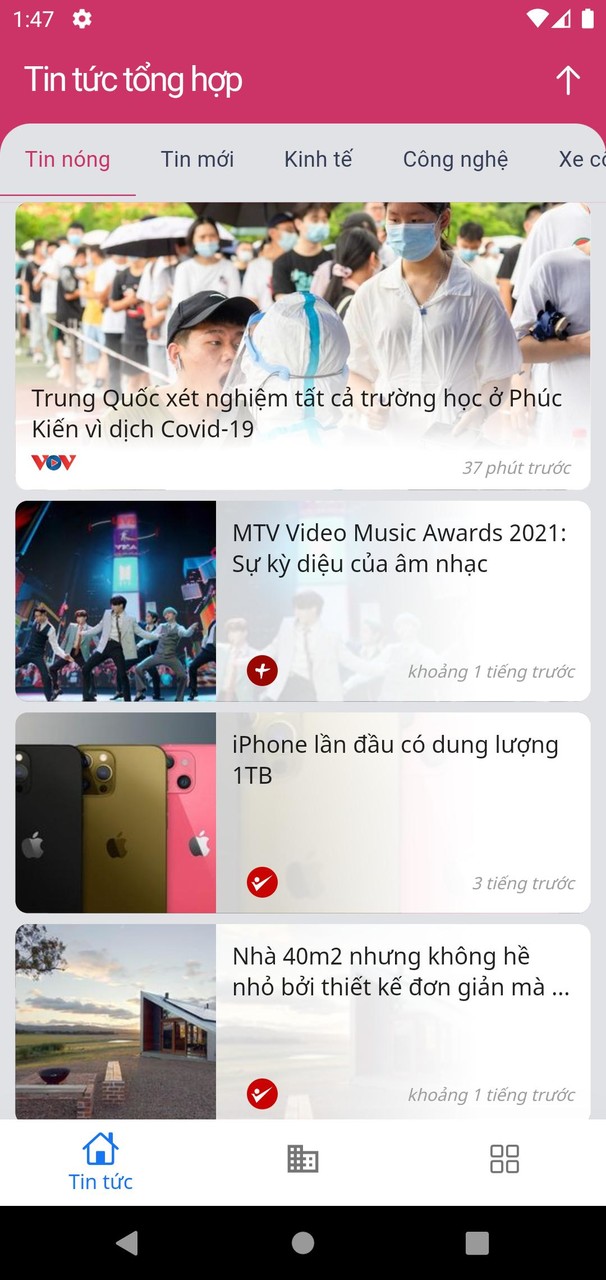Open the Kinh tế category tab
The image size is (606, 1280).
[318, 159]
